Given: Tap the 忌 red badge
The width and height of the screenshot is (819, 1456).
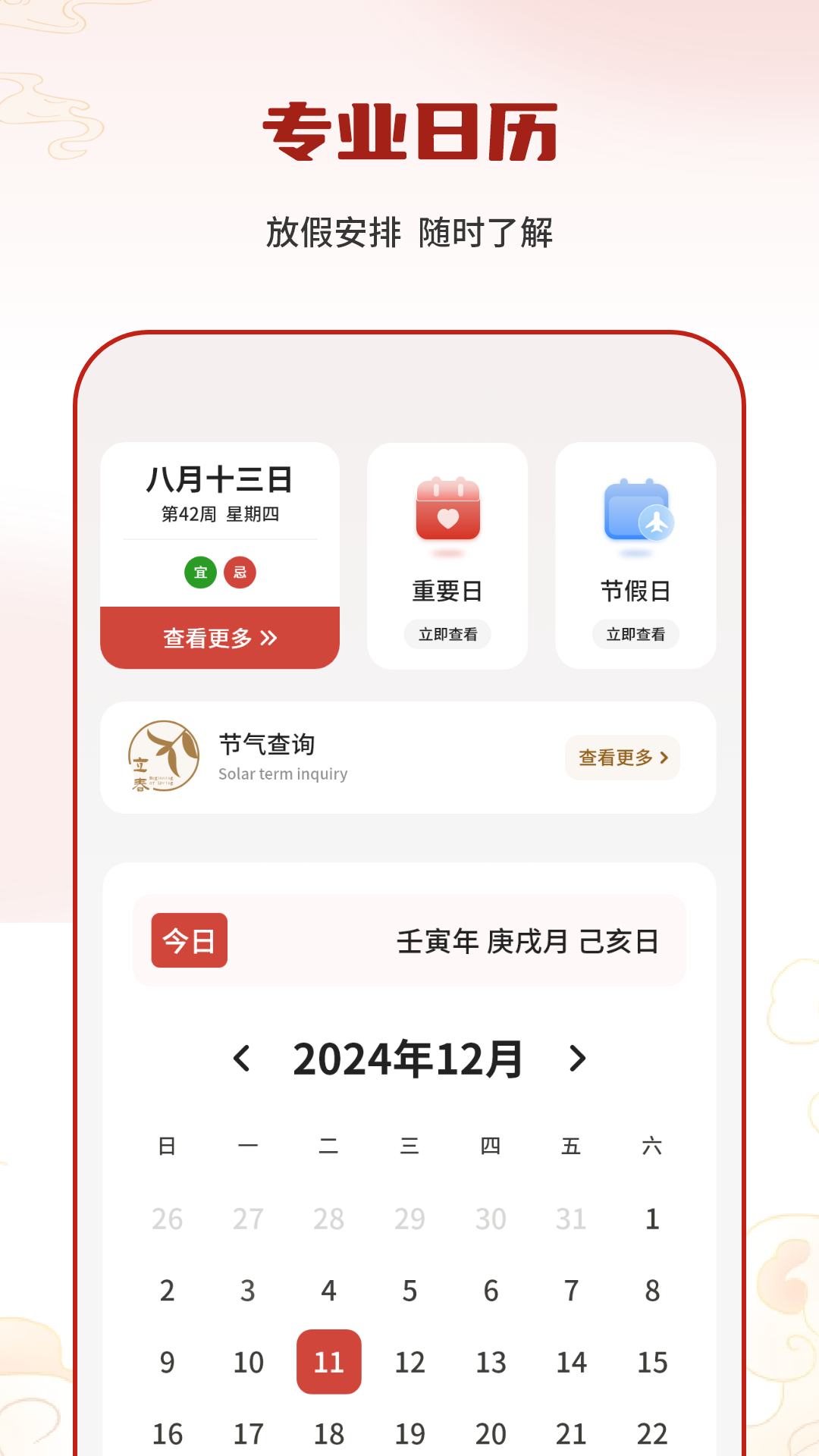Looking at the screenshot, I should click(239, 573).
